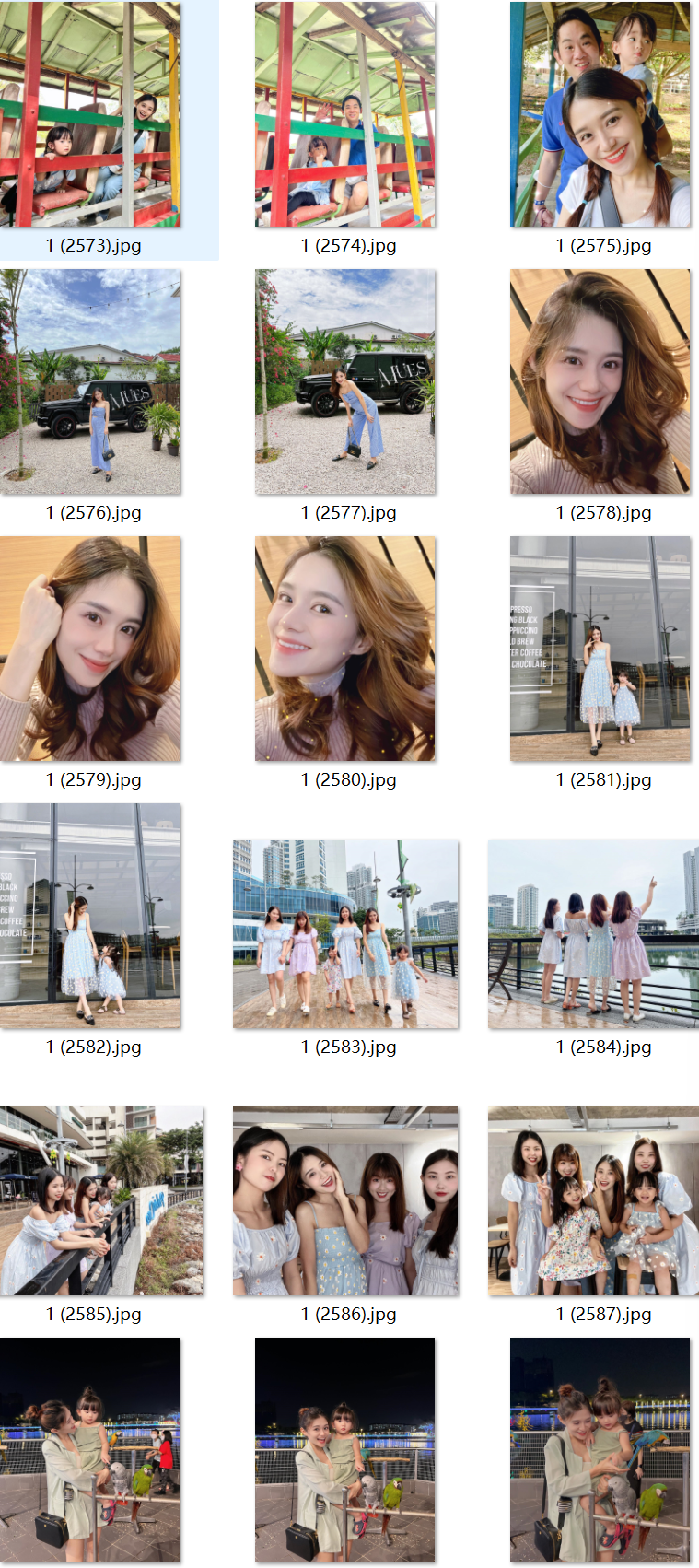Image resolution: width=699 pixels, height=1568 pixels.
Task: Select file 1 (2580).jpg
Action: [x=345, y=649]
